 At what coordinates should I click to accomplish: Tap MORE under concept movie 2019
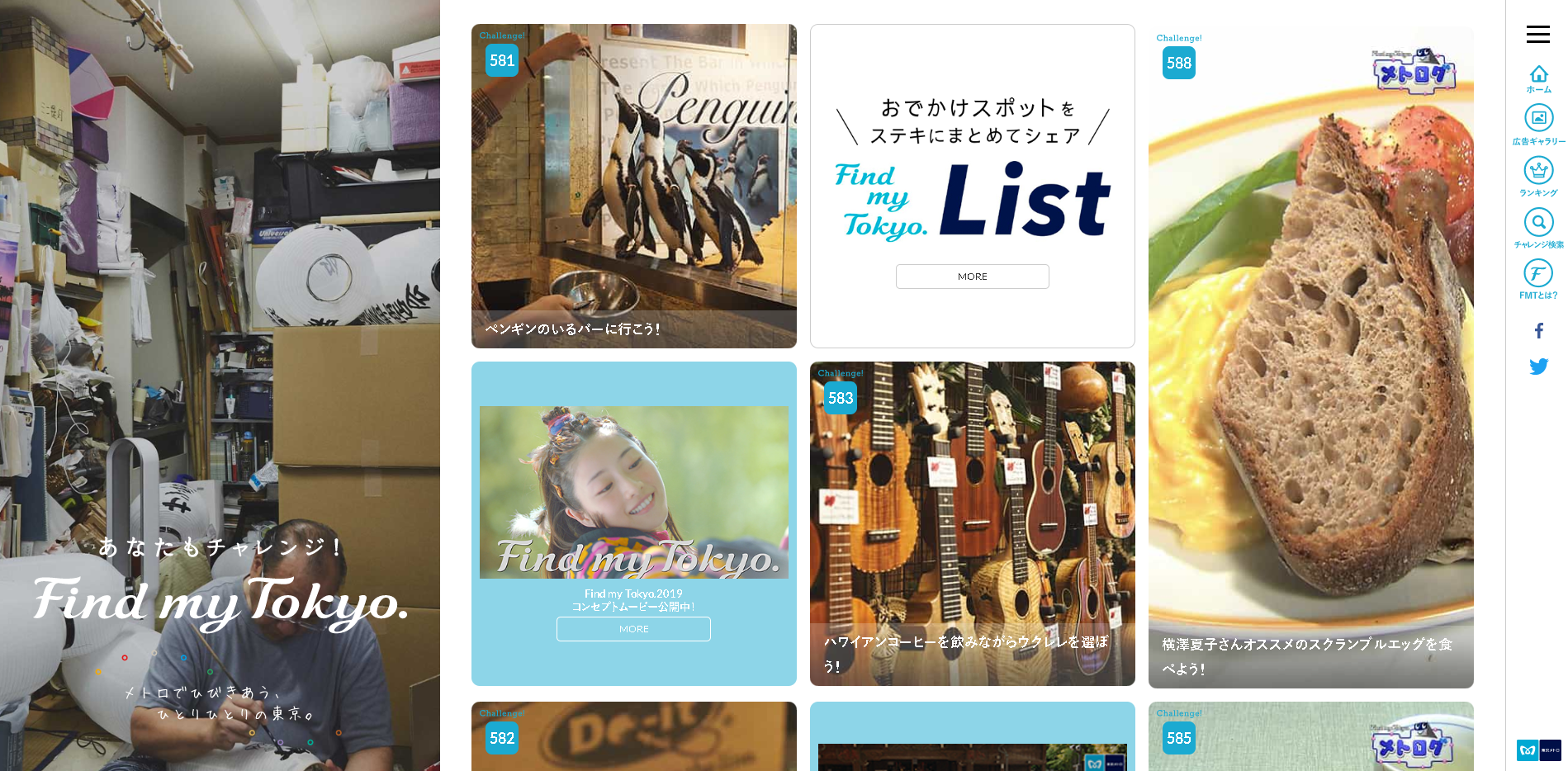click(x=633, y=629)
